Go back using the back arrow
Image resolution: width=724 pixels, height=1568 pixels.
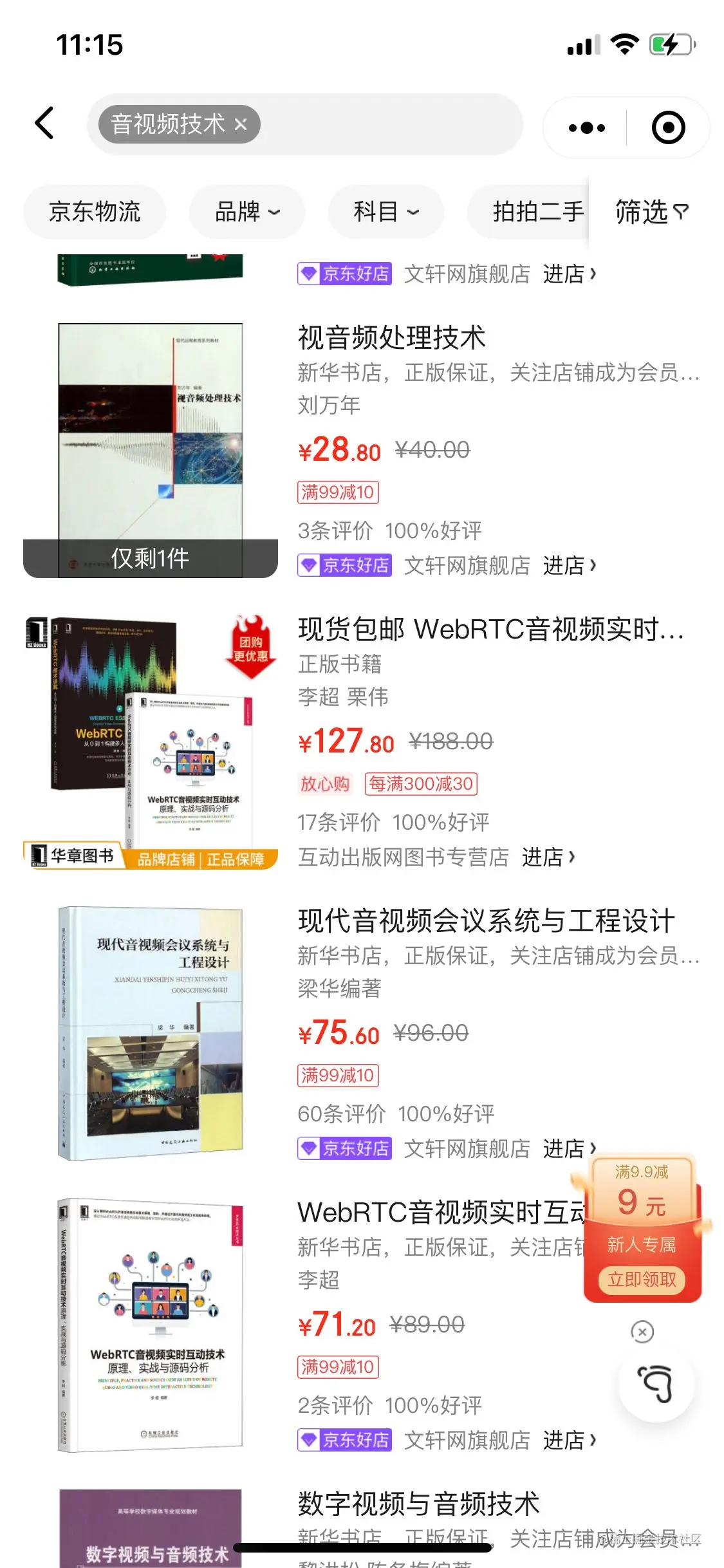click(x=44, y=124)
